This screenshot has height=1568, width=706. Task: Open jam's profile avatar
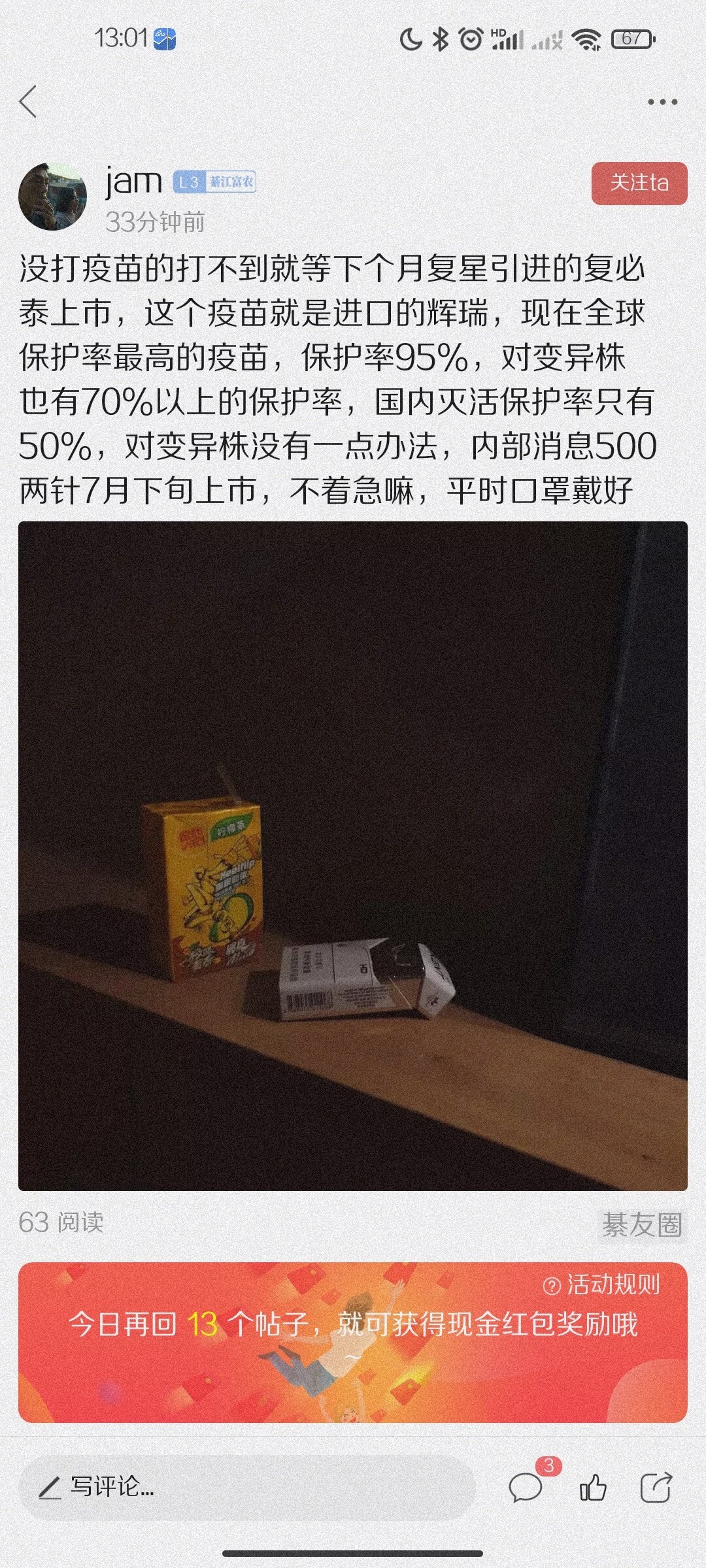[x=52, y=197]
